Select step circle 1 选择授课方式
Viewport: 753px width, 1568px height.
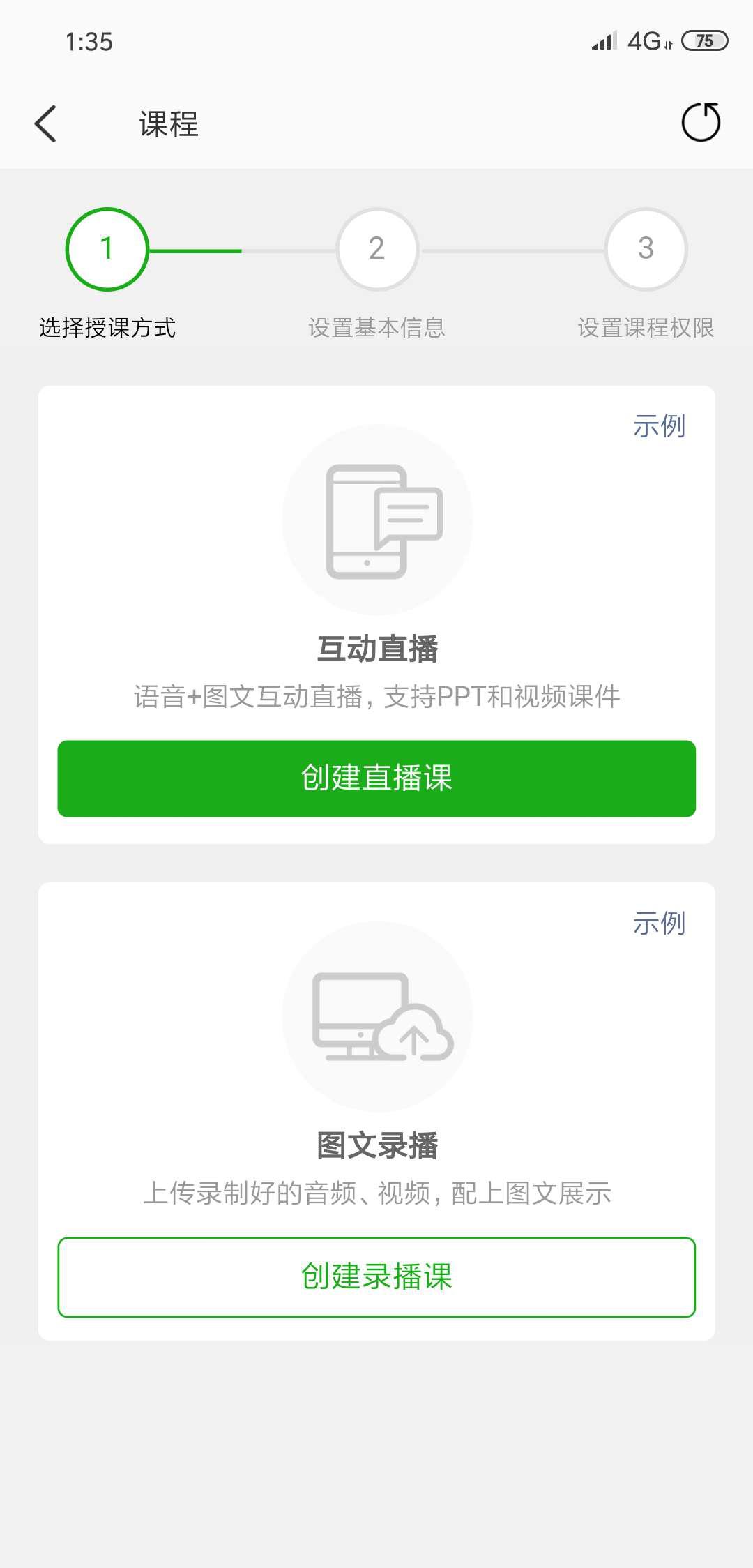108,250
